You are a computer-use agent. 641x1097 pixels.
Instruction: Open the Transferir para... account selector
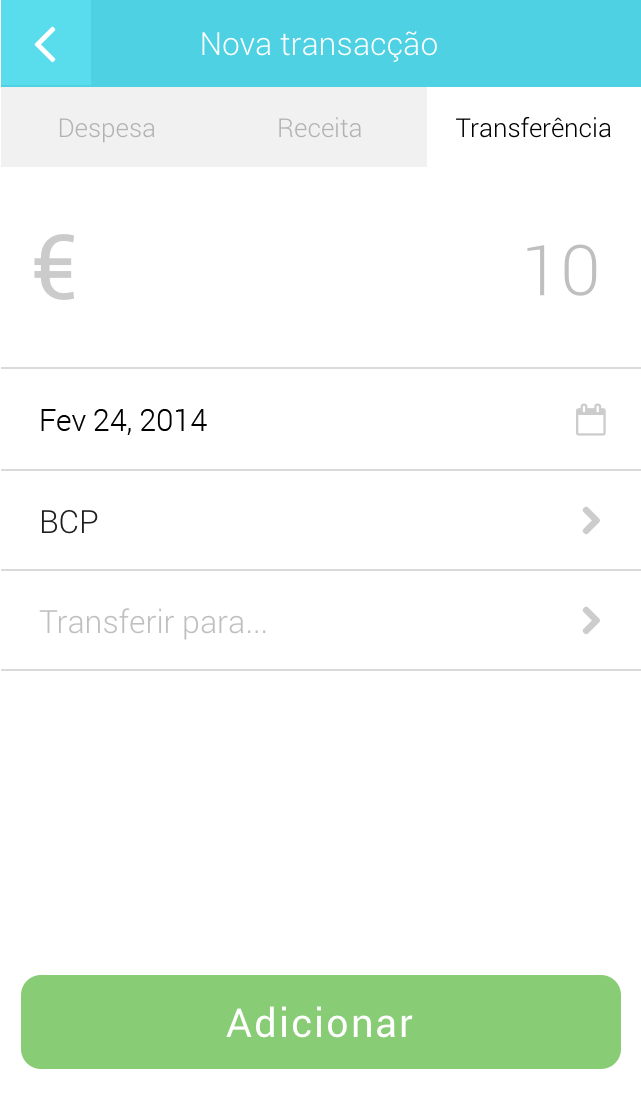(x=320, y=621)
